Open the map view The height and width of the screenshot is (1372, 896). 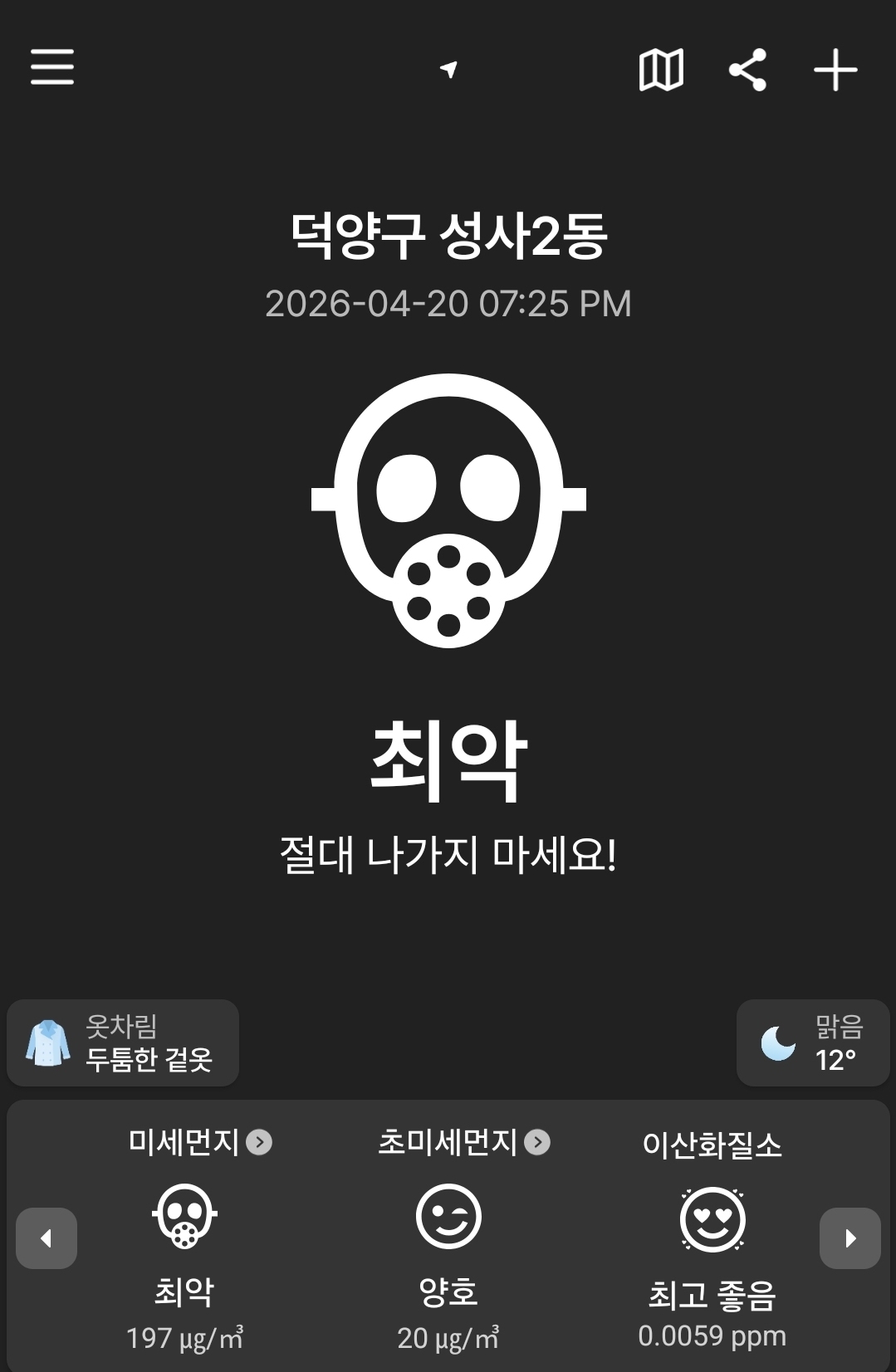pyautogui.click(x=661, y=70)
